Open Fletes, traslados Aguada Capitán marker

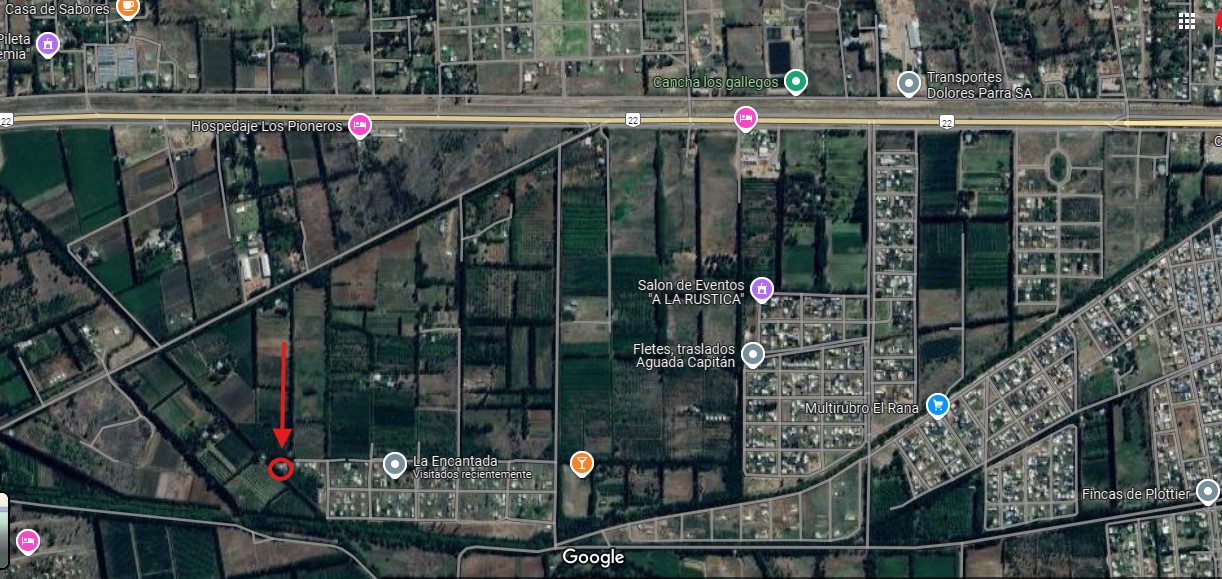tap(753, 354)
